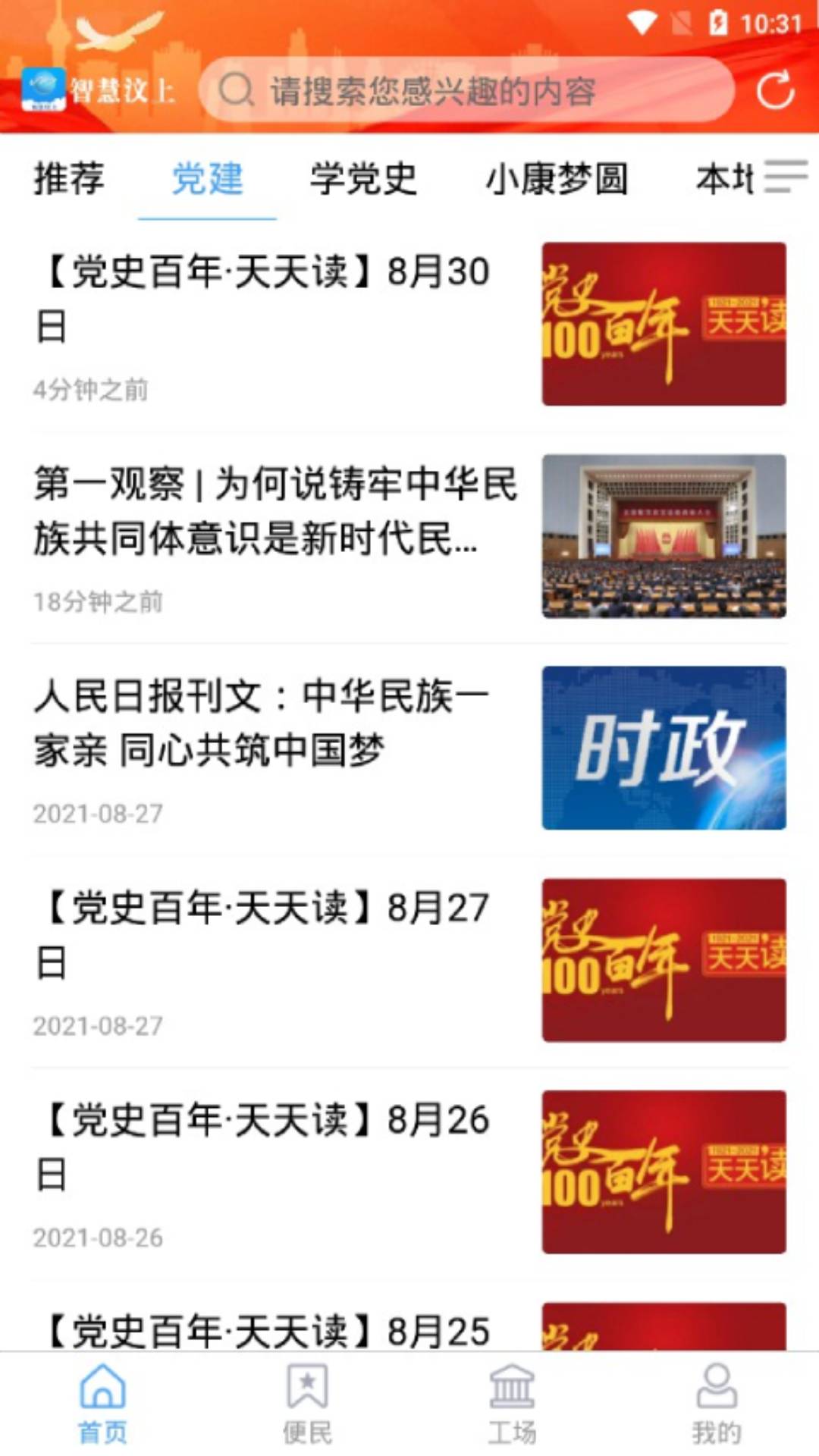This screenshot has height=1456, width=819.
Task: Switch to the 推荐 tab
Action: click(68, 180)
